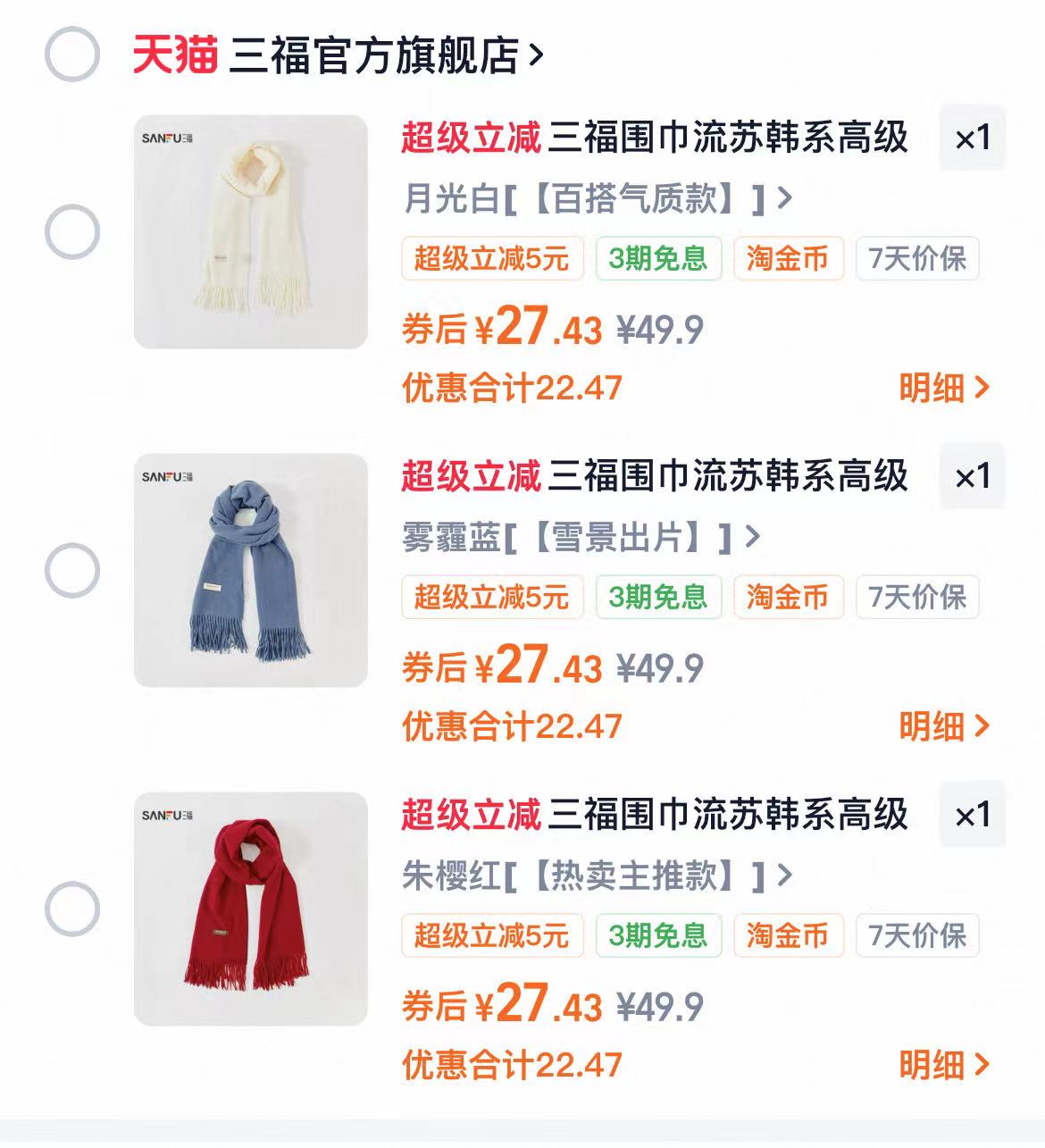Select the 超级立减5元 coupon tag on the red scarf
Image resolution: width=1045 pixels, height=1148 pixels.
(492, 936)
